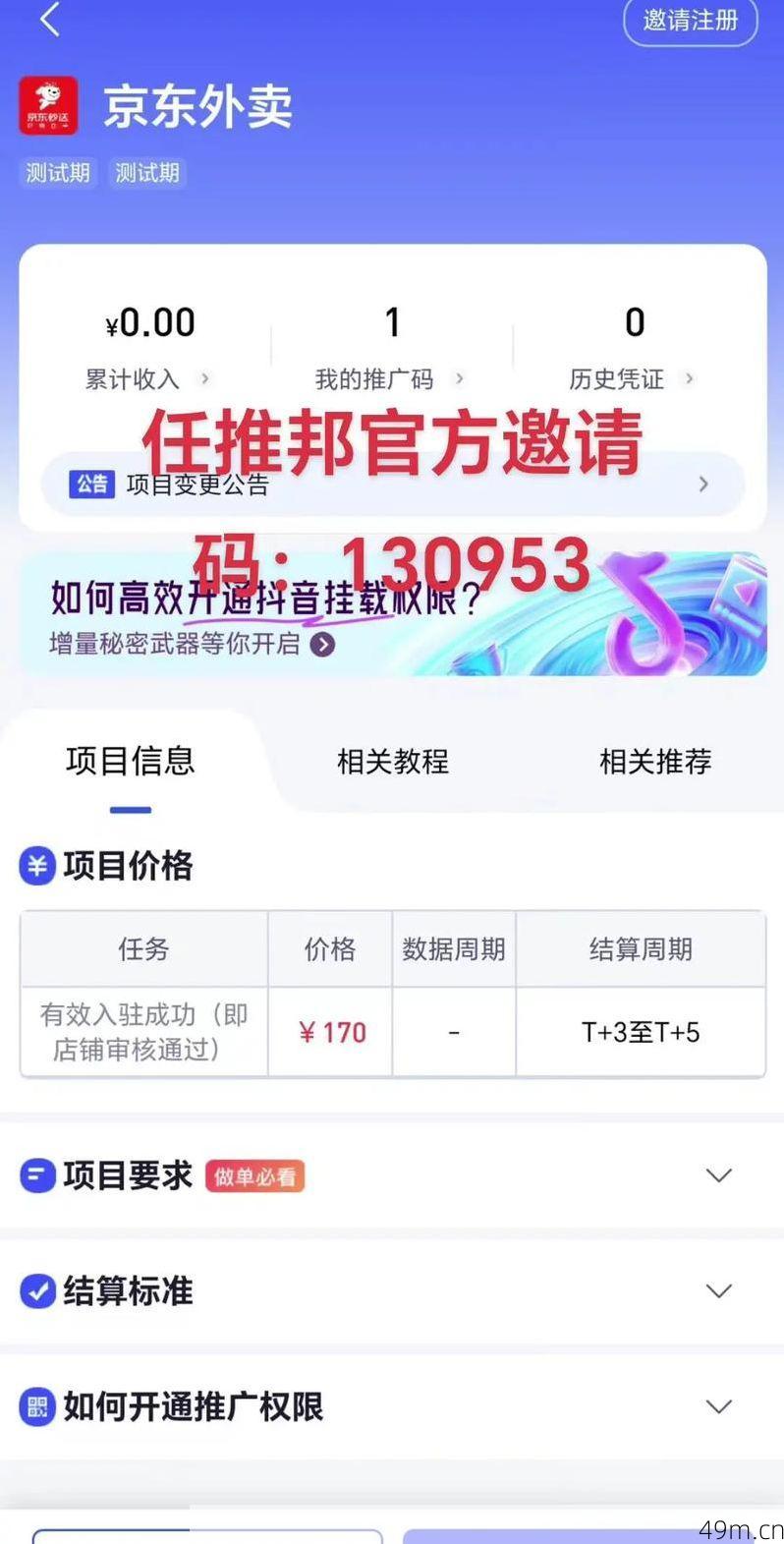The height and width of the screenshot is (1544, 784).
Task: Expand 如何开通推广权限 section
Action: point(719,1407)
